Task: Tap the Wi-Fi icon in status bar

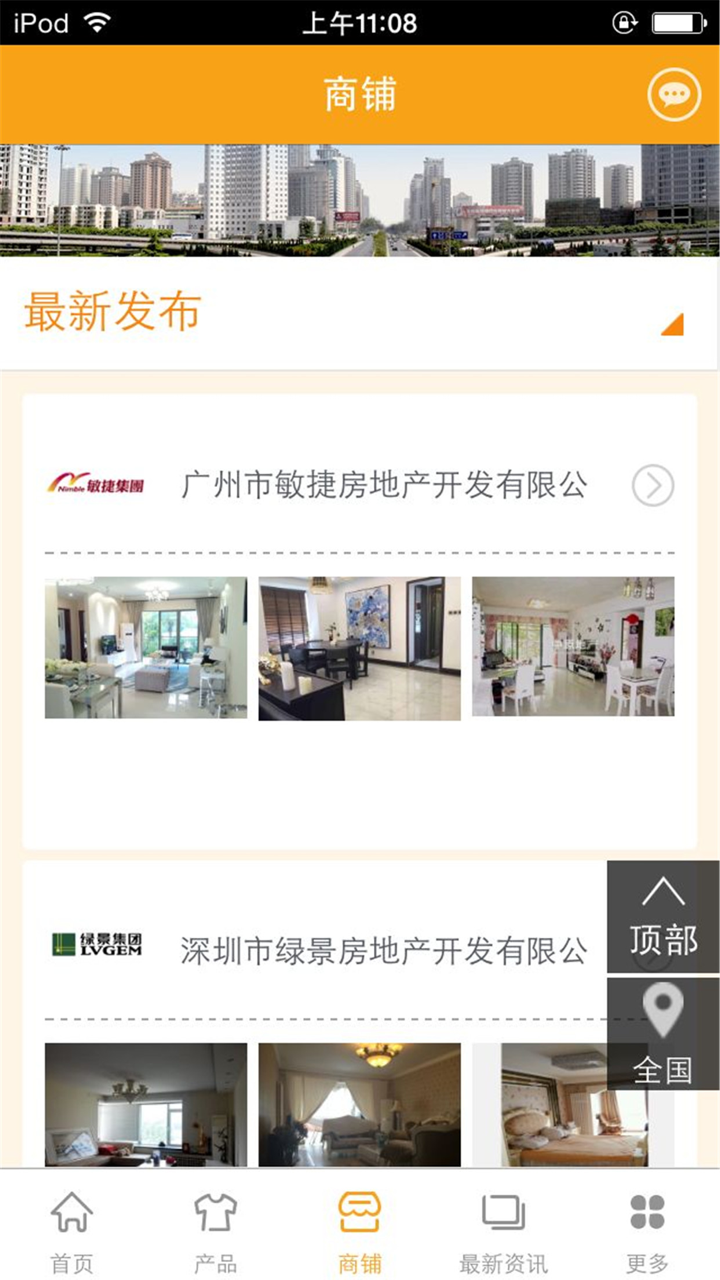Action: click(x=93, y=20)
